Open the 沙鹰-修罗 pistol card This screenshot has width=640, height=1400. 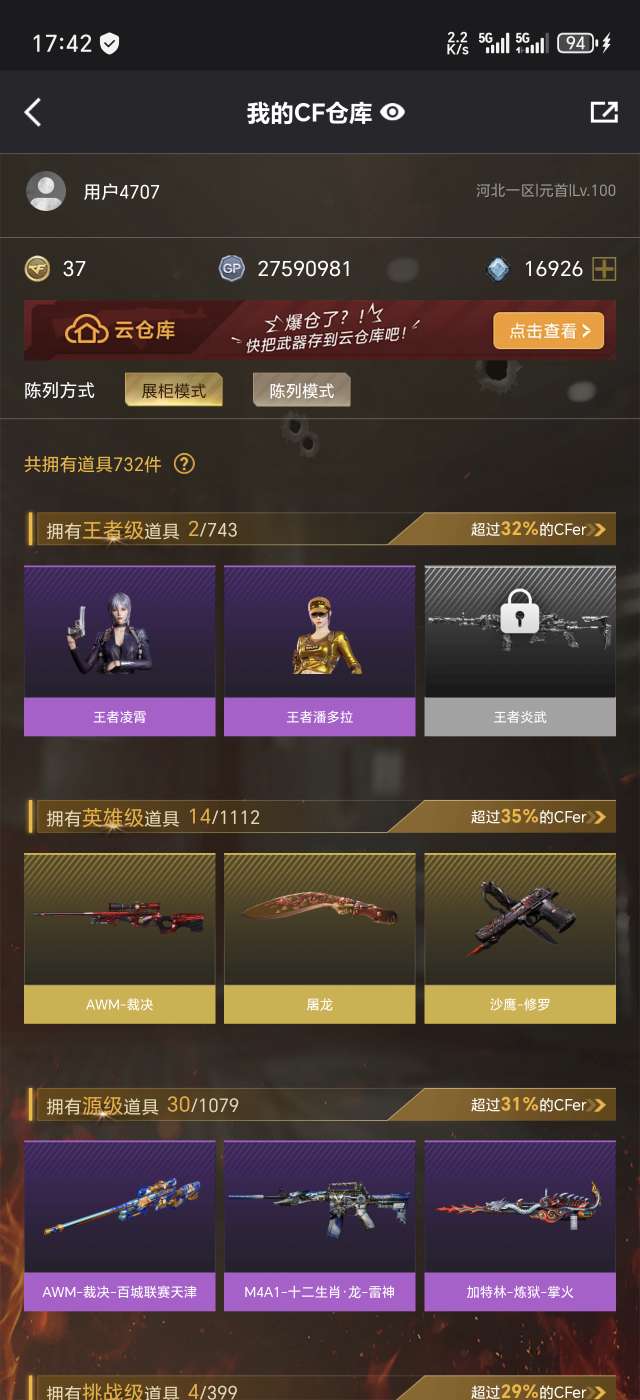click(520, 937)
